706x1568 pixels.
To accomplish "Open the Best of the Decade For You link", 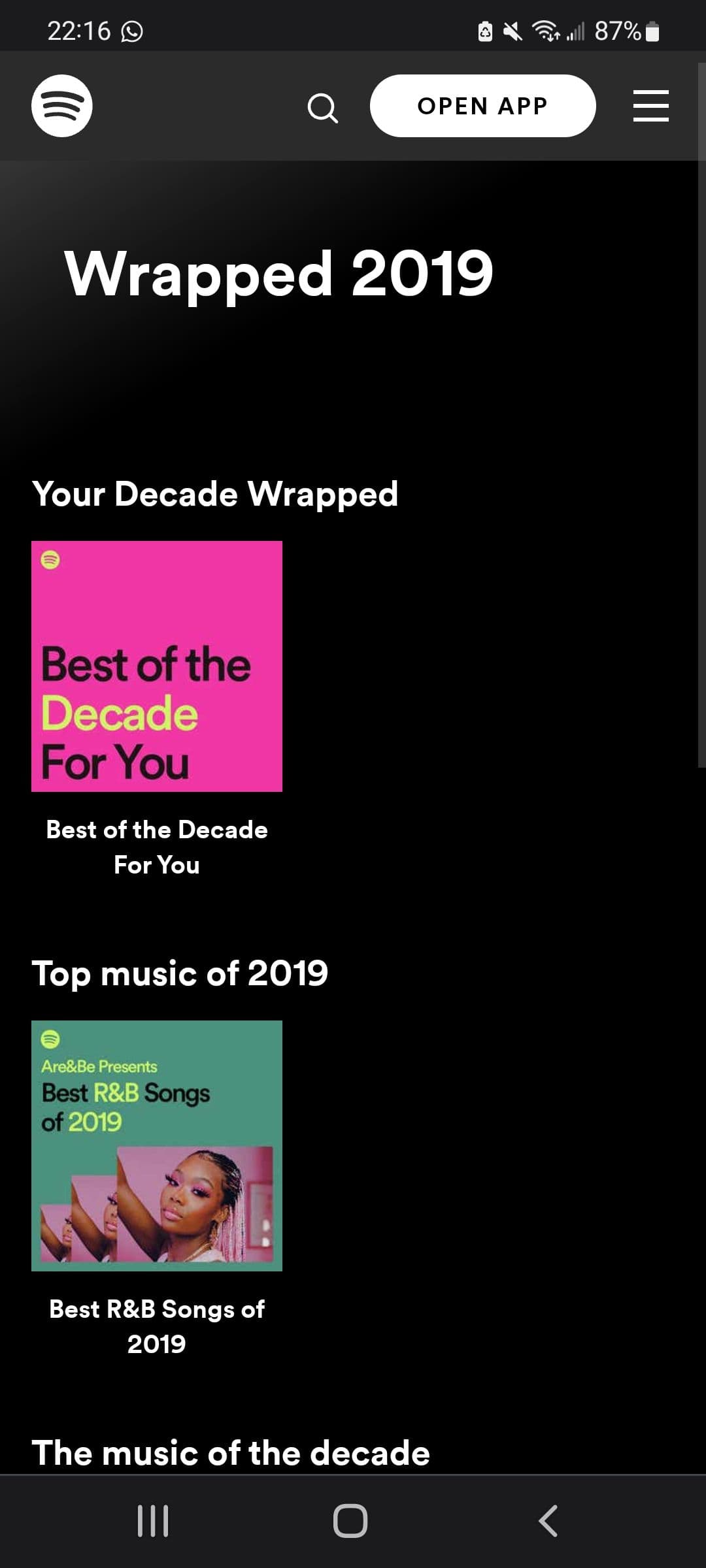I will coord(157,847).
